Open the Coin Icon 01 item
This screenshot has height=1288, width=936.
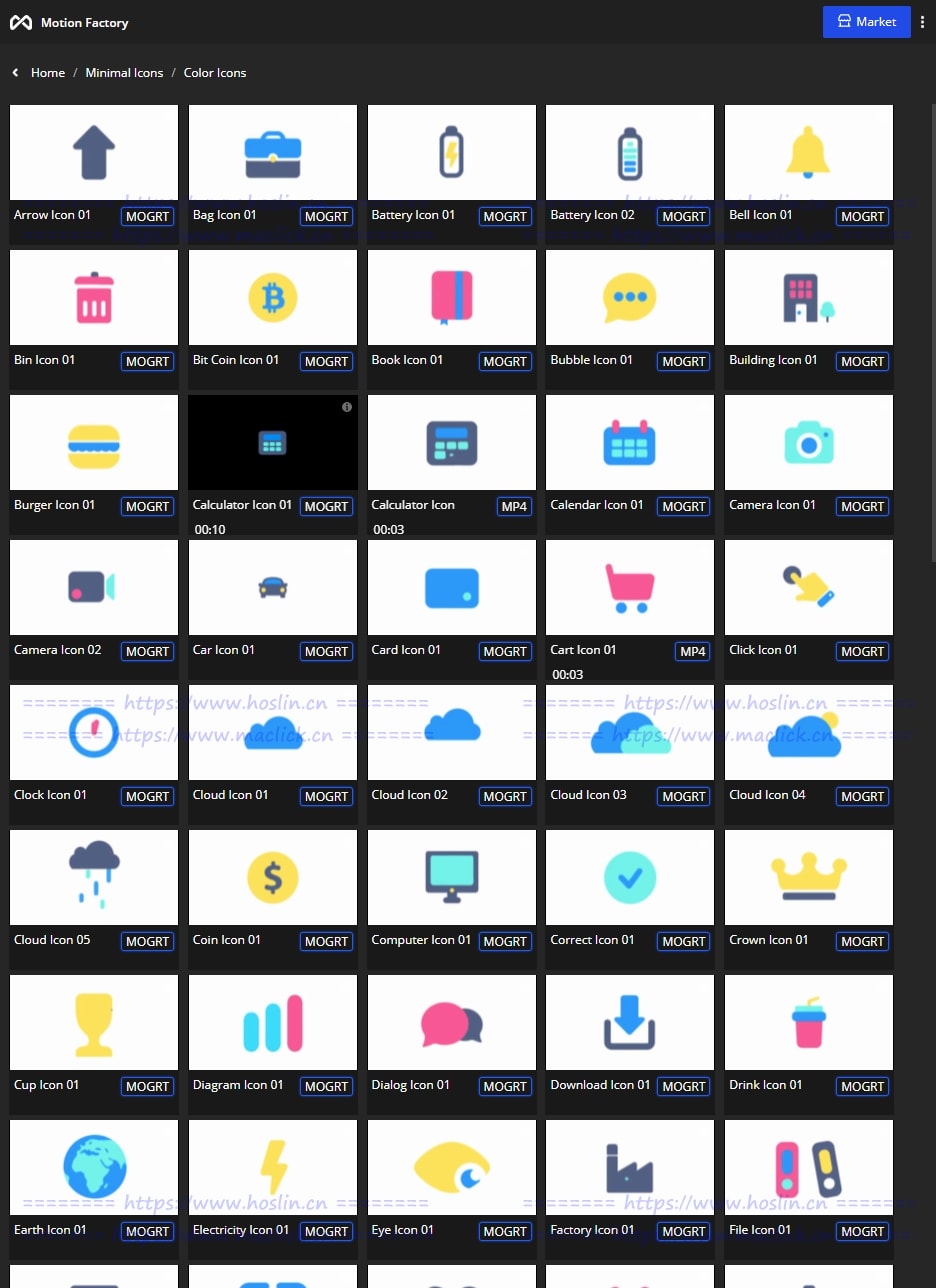pos(273,878)
